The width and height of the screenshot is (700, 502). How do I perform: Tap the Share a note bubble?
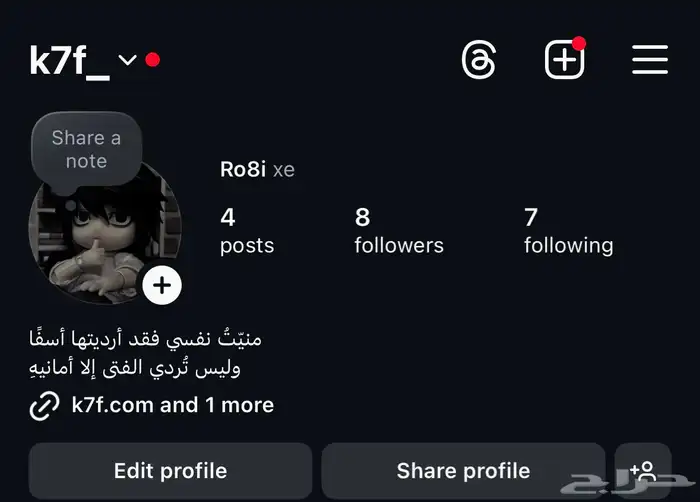point(86,150)
